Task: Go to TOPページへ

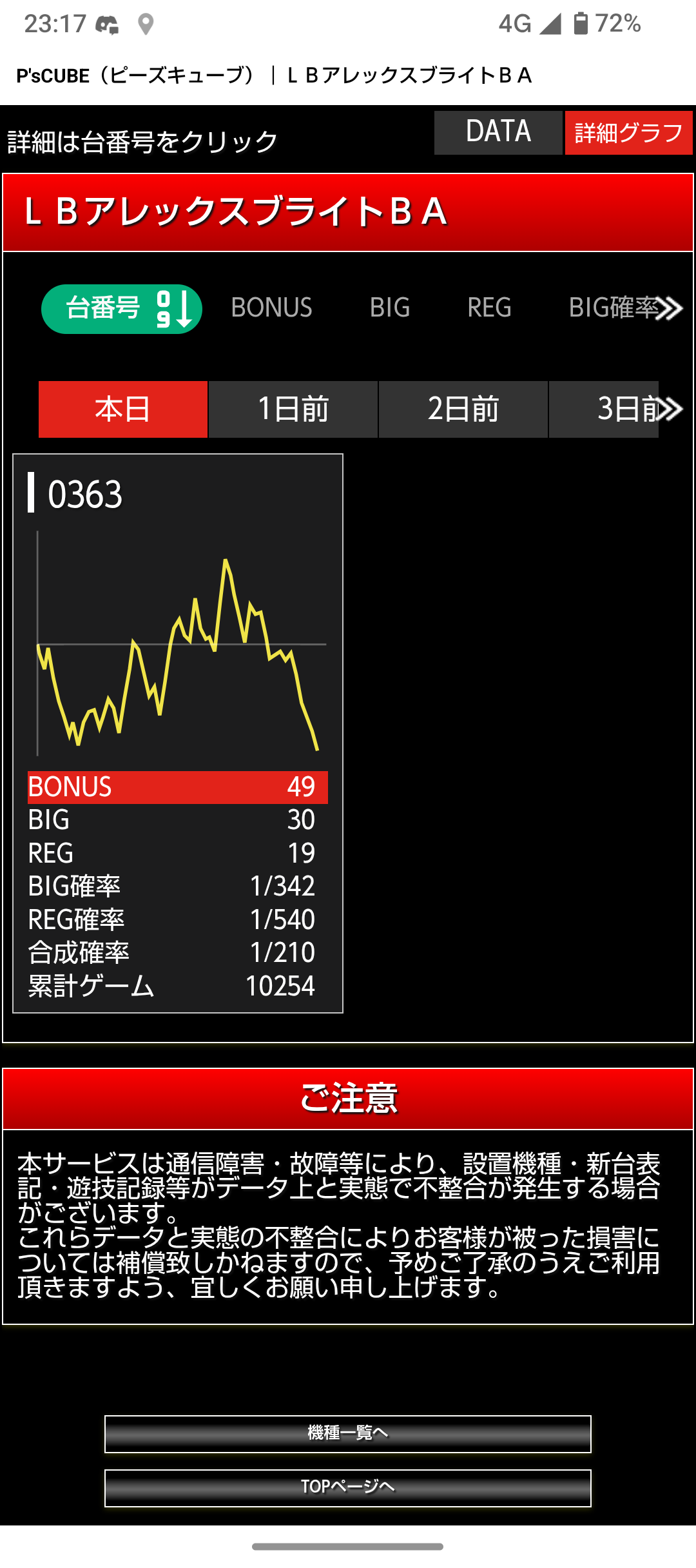Action: pos(348,1488)
